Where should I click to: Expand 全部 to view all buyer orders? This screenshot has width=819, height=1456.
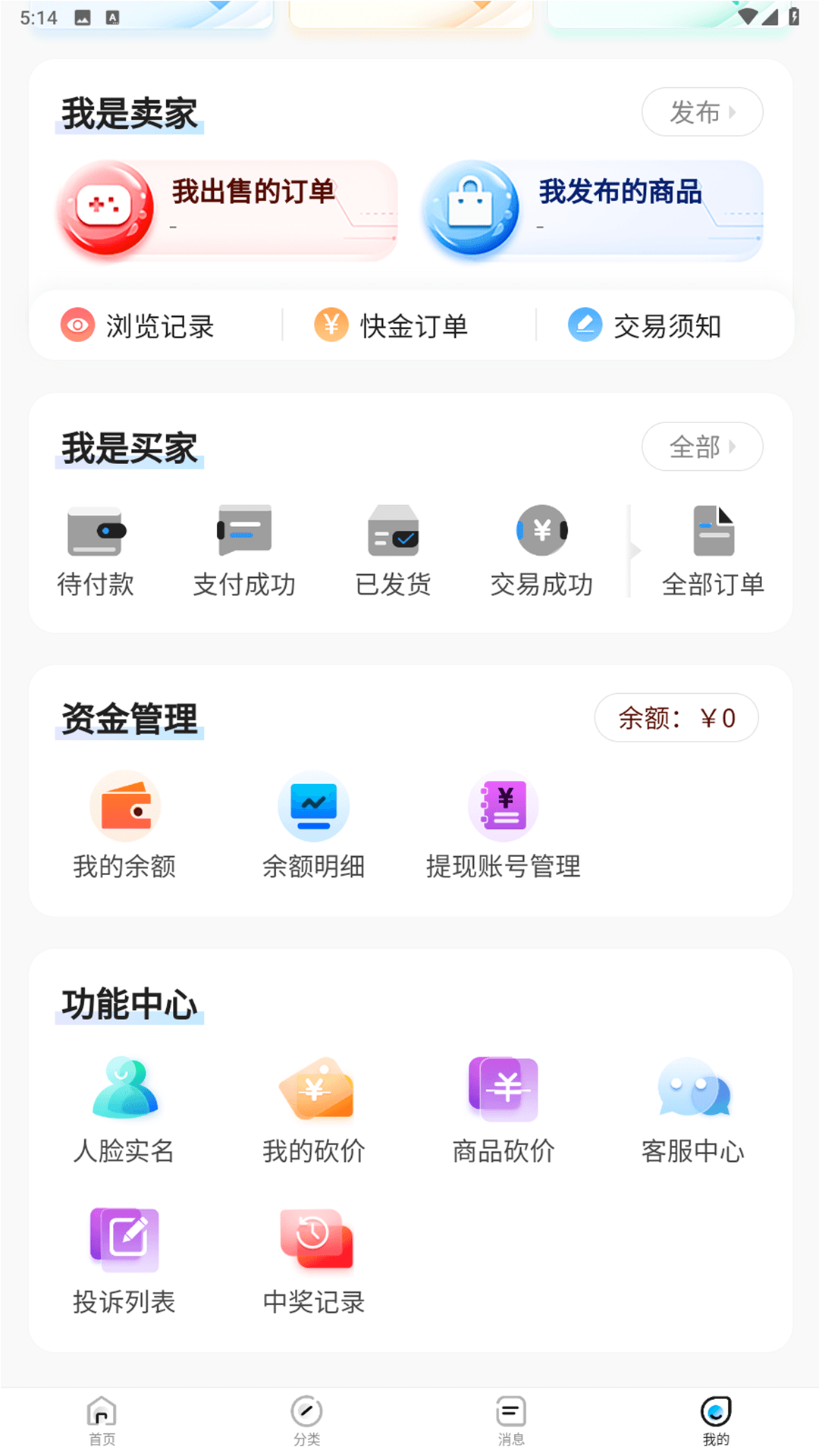pos(701,447)
